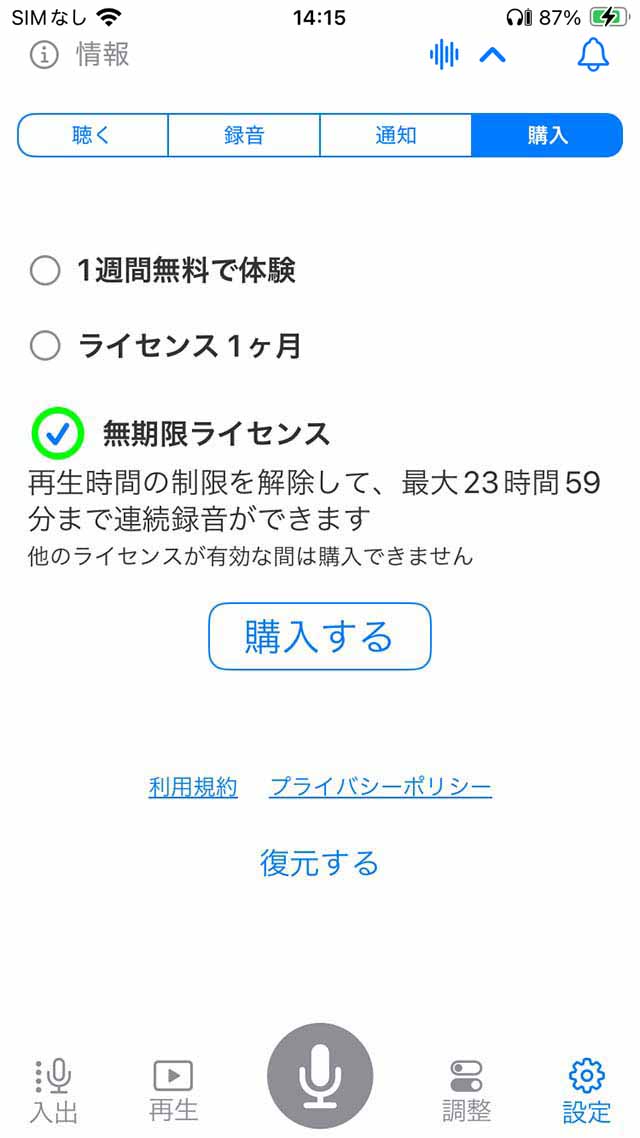Tap 復元する to restore purchases
Image resolution: width=640 pixels, height=1138 pixels.
click(x=319, y=863)
